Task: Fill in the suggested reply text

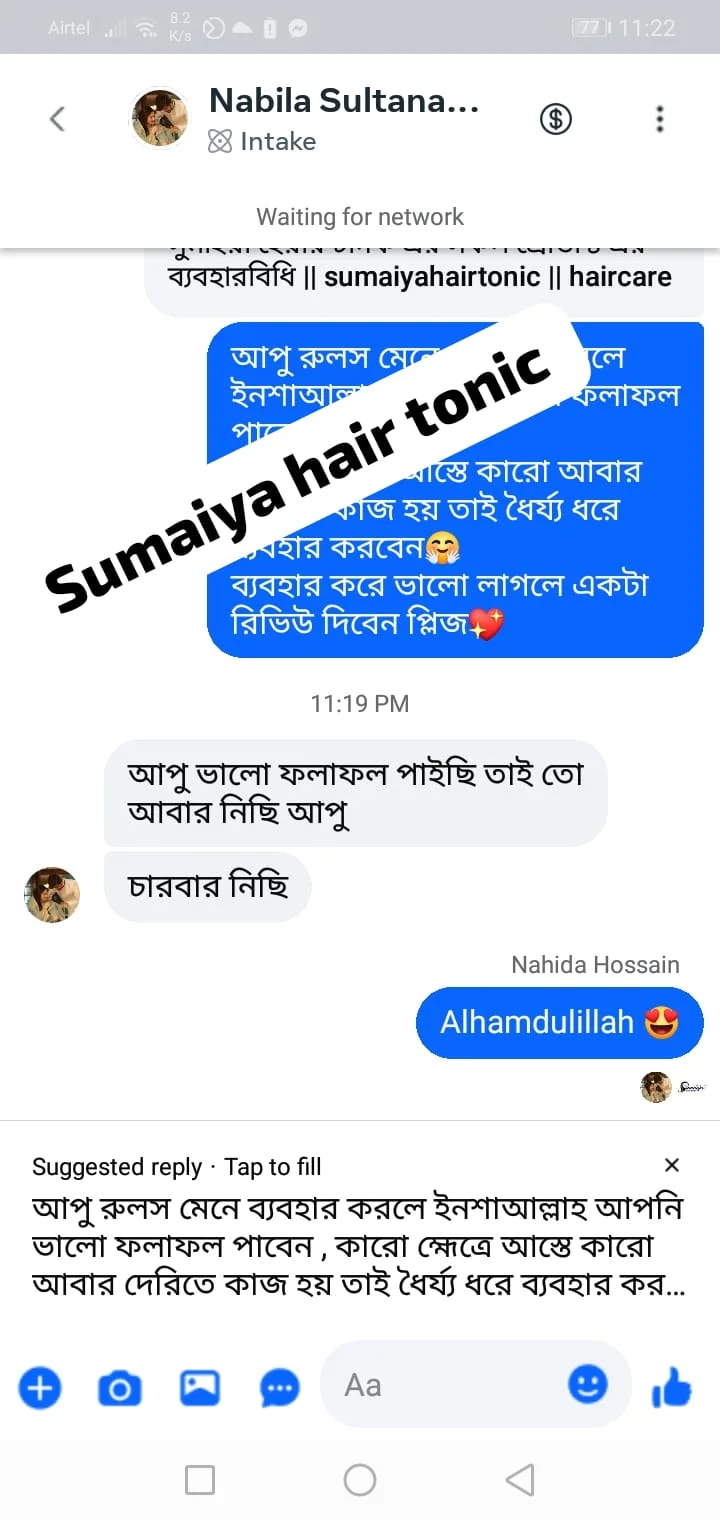Action: 358,1247
